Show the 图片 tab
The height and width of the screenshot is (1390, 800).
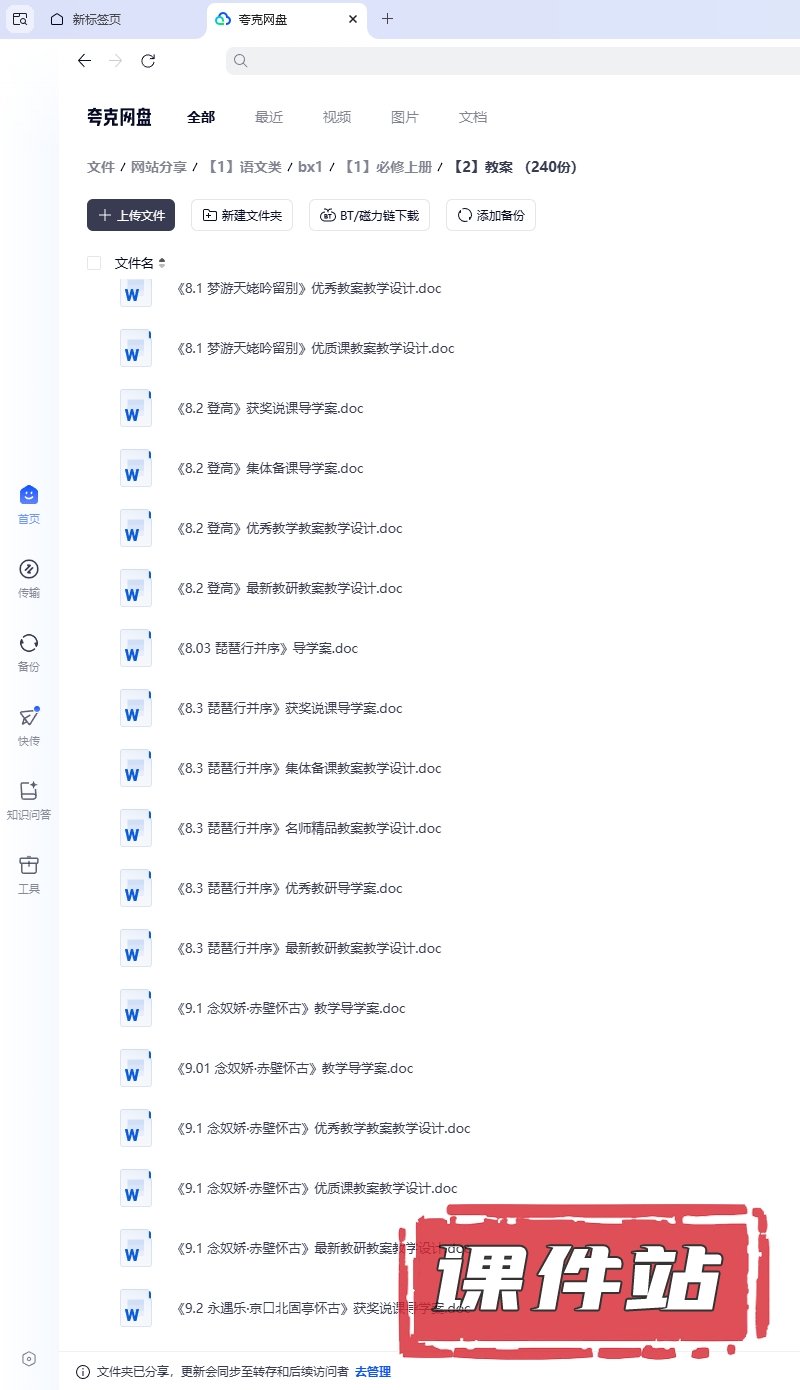(405, 117)
